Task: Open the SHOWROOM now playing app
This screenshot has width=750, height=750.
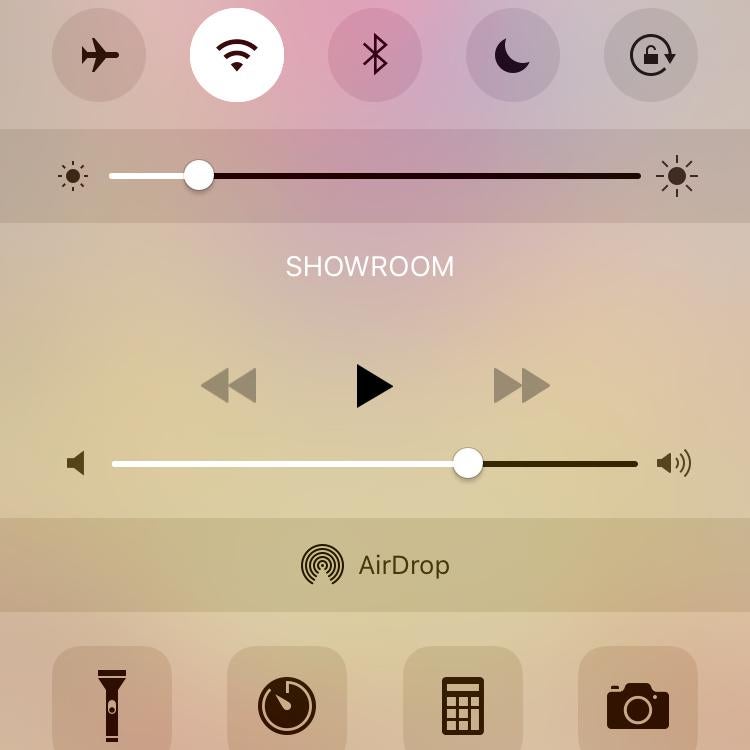Action: tap(370, 267)
